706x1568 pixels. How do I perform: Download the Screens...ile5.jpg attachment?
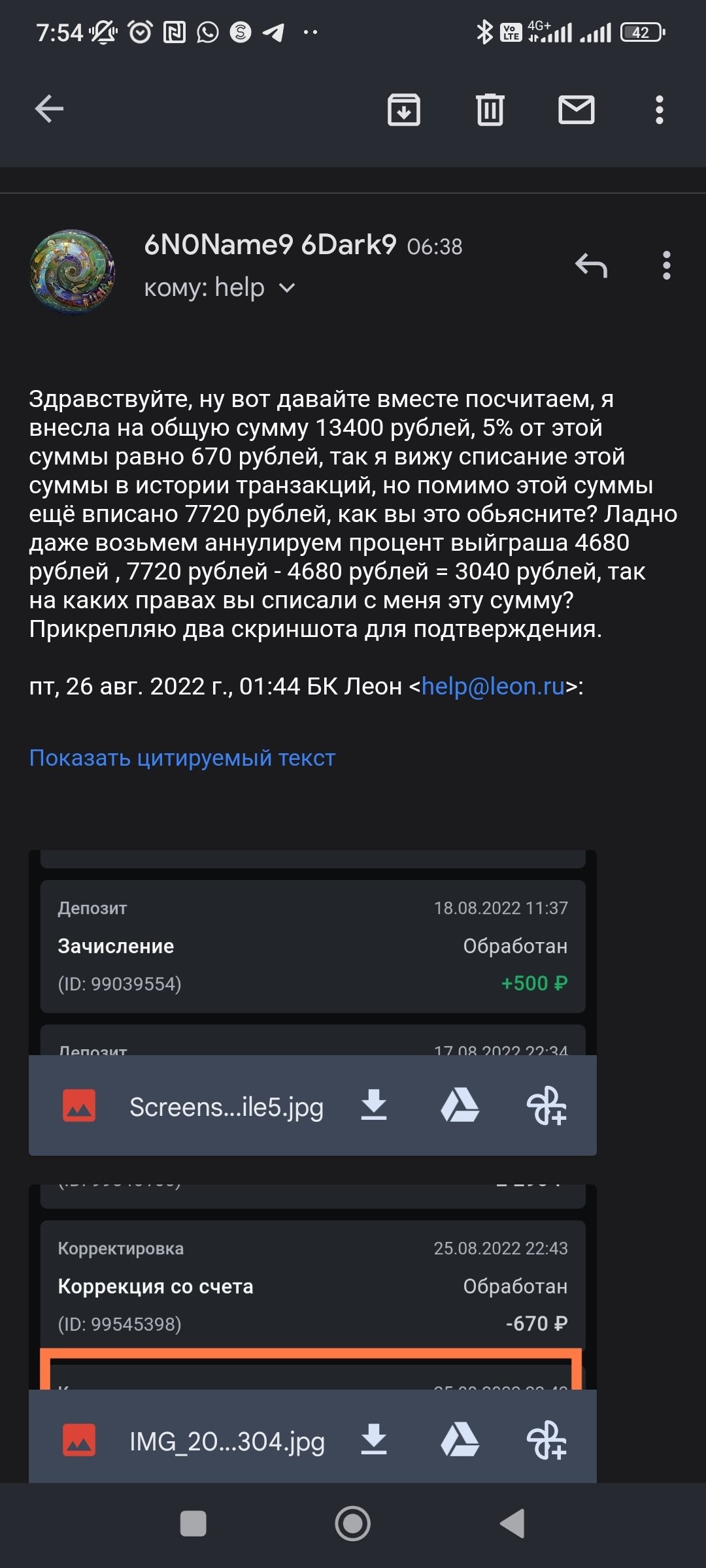pos(374,1105)
